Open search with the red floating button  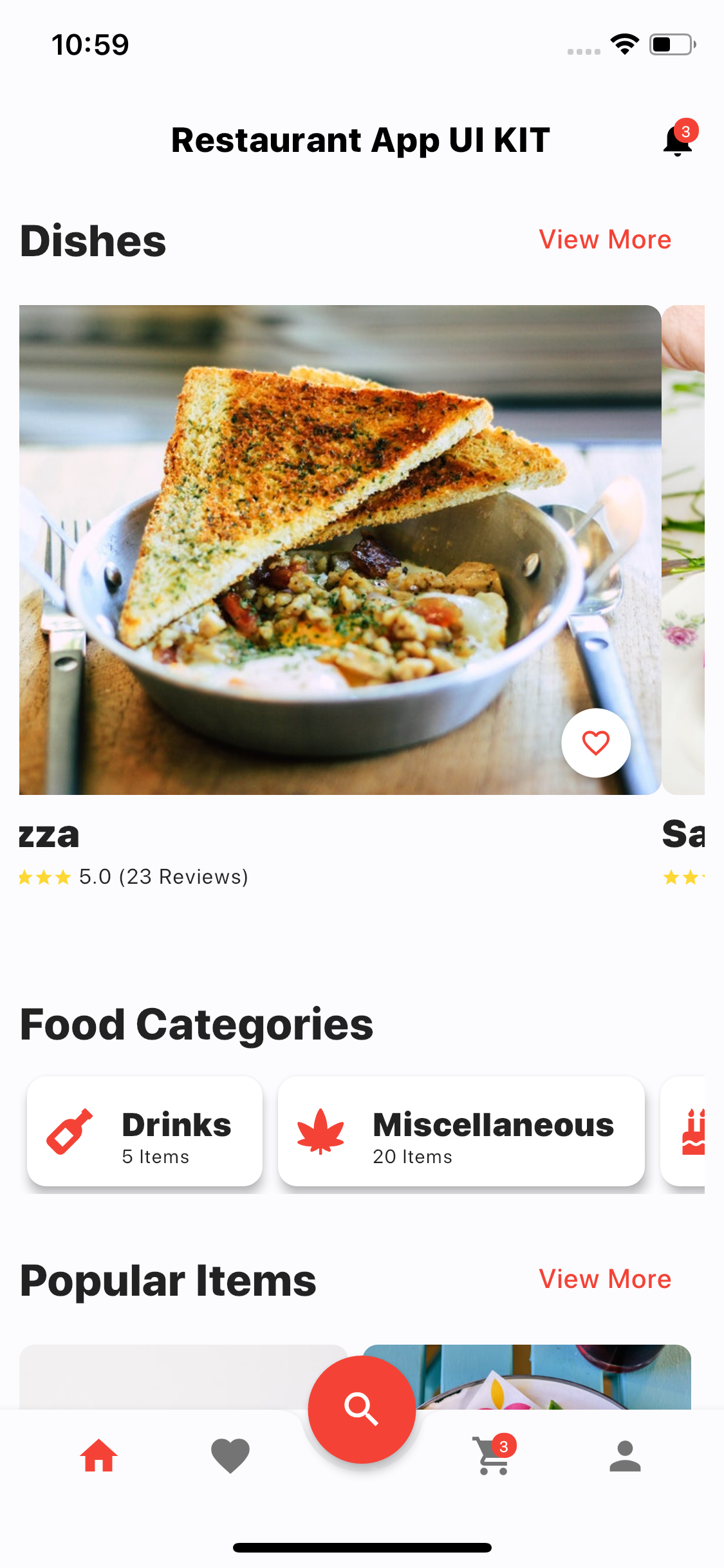(x=362, y=1409)
